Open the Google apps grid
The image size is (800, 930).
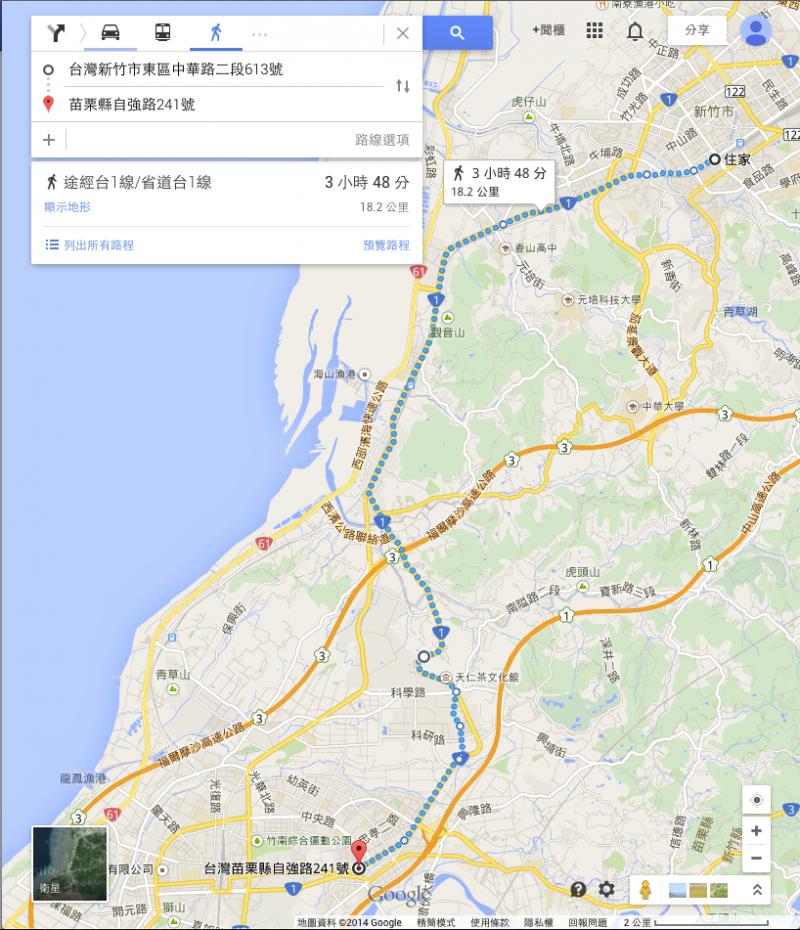tap(595, 31)
